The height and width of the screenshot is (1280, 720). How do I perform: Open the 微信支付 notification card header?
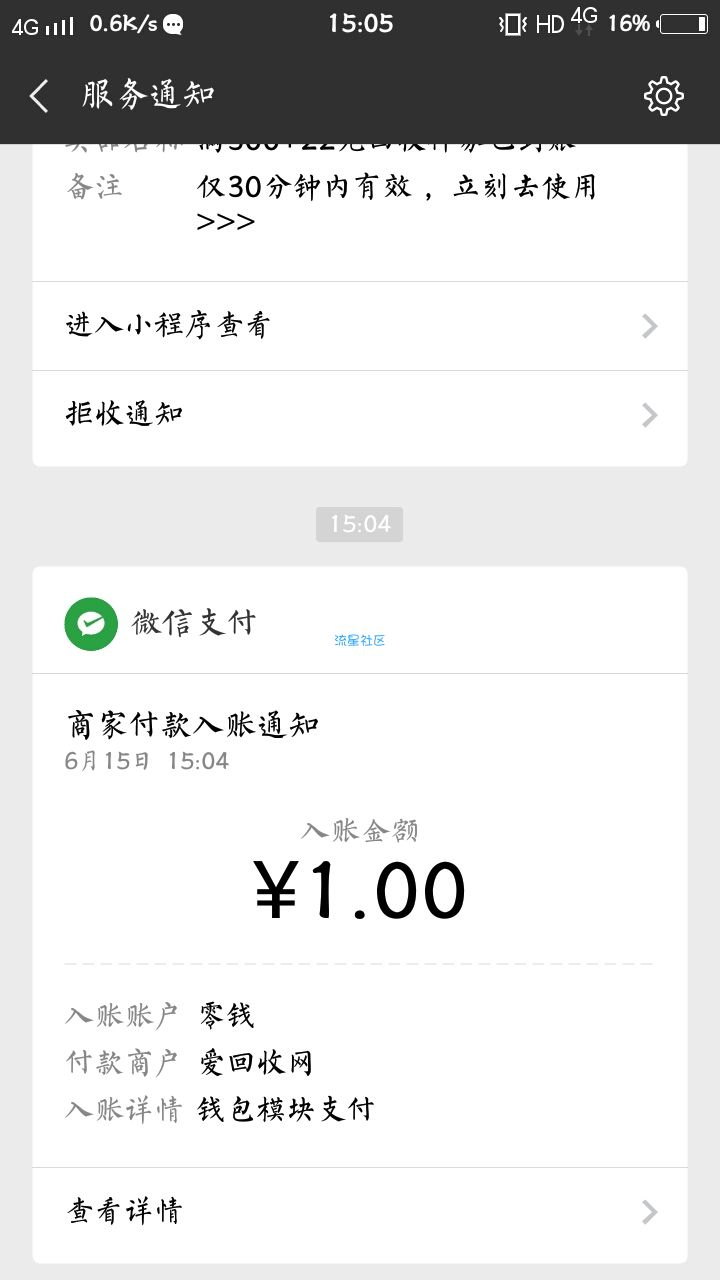tap(360, 622)
